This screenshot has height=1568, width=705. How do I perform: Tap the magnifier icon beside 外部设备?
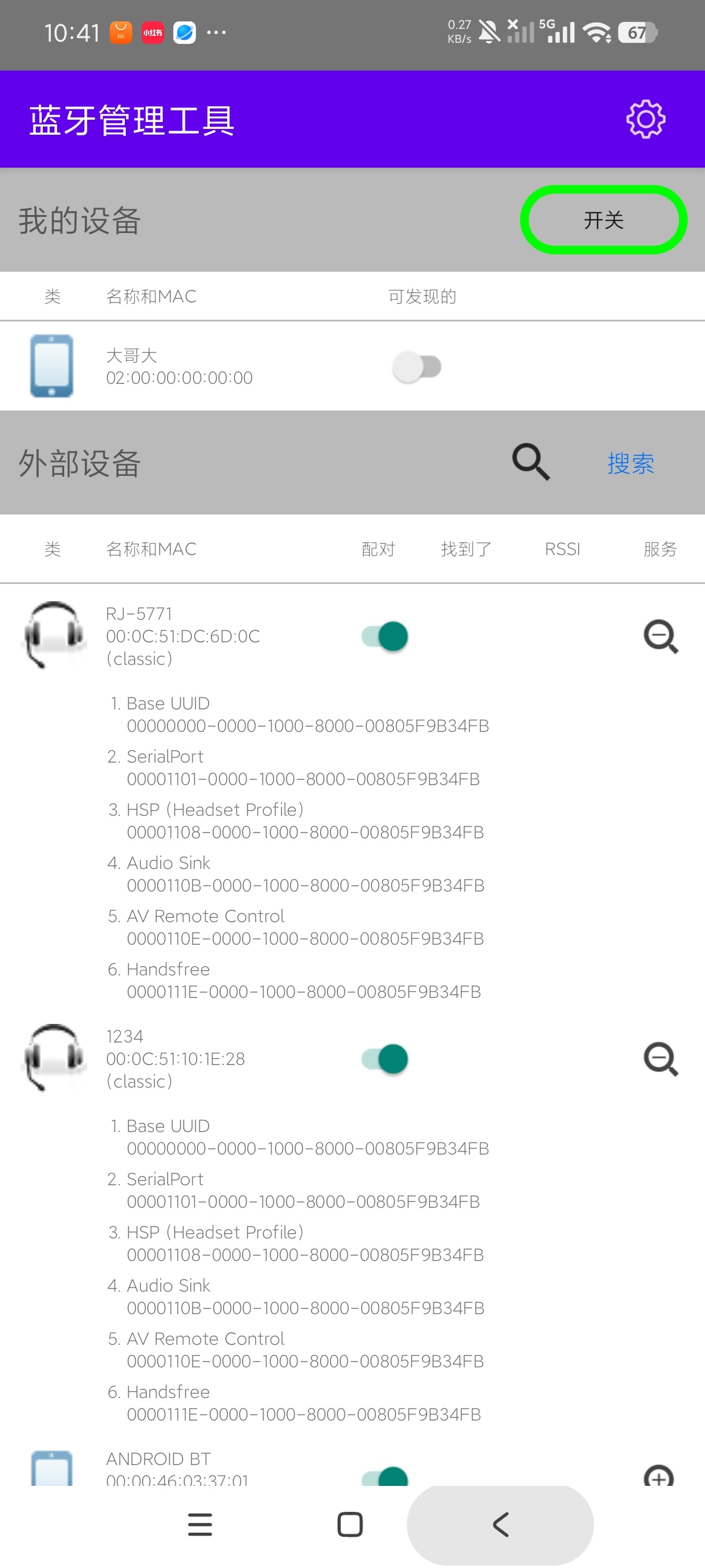coord(531,462)
